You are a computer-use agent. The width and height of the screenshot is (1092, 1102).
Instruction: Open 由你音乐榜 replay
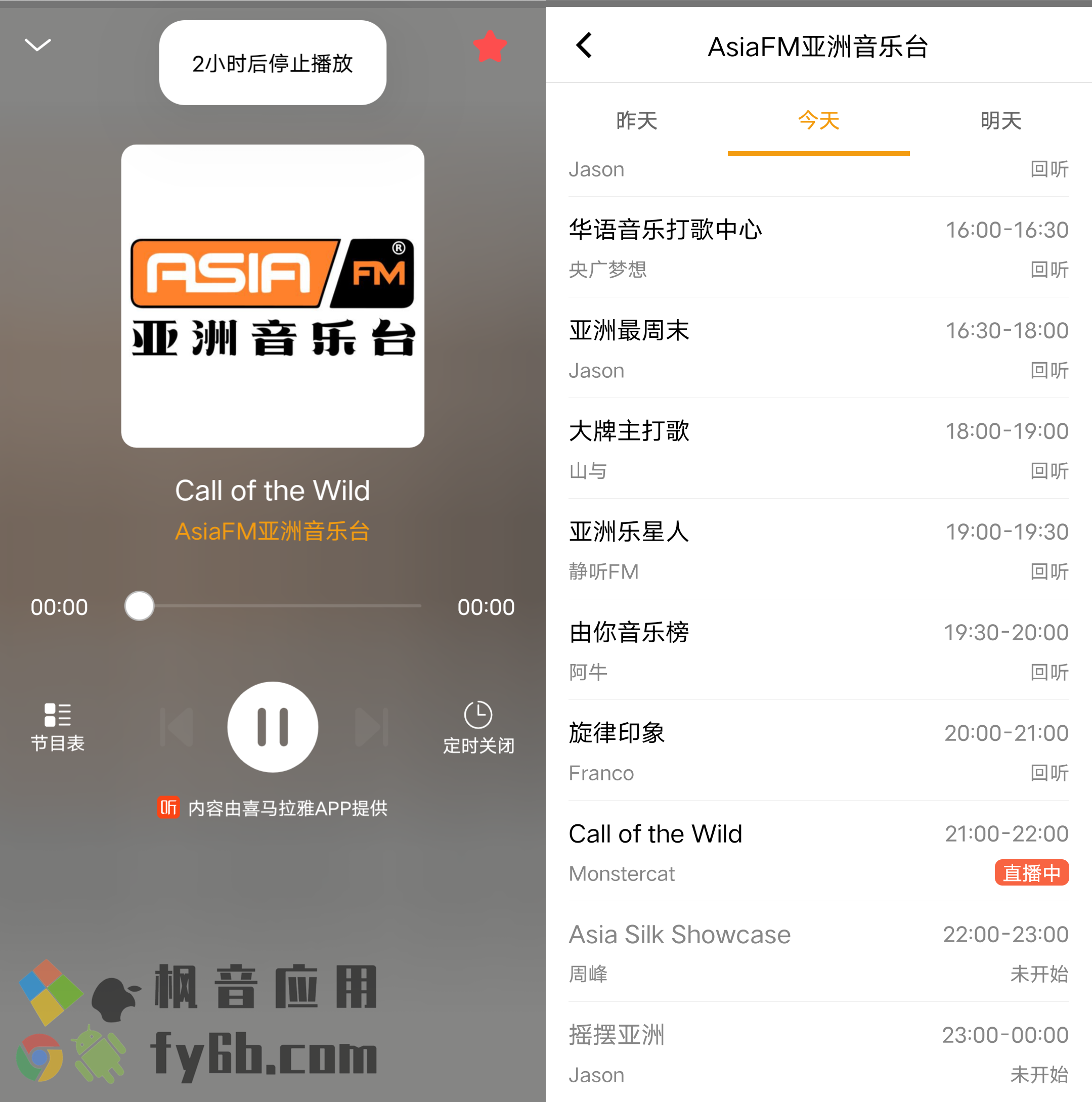click(x=1049, y=673)
